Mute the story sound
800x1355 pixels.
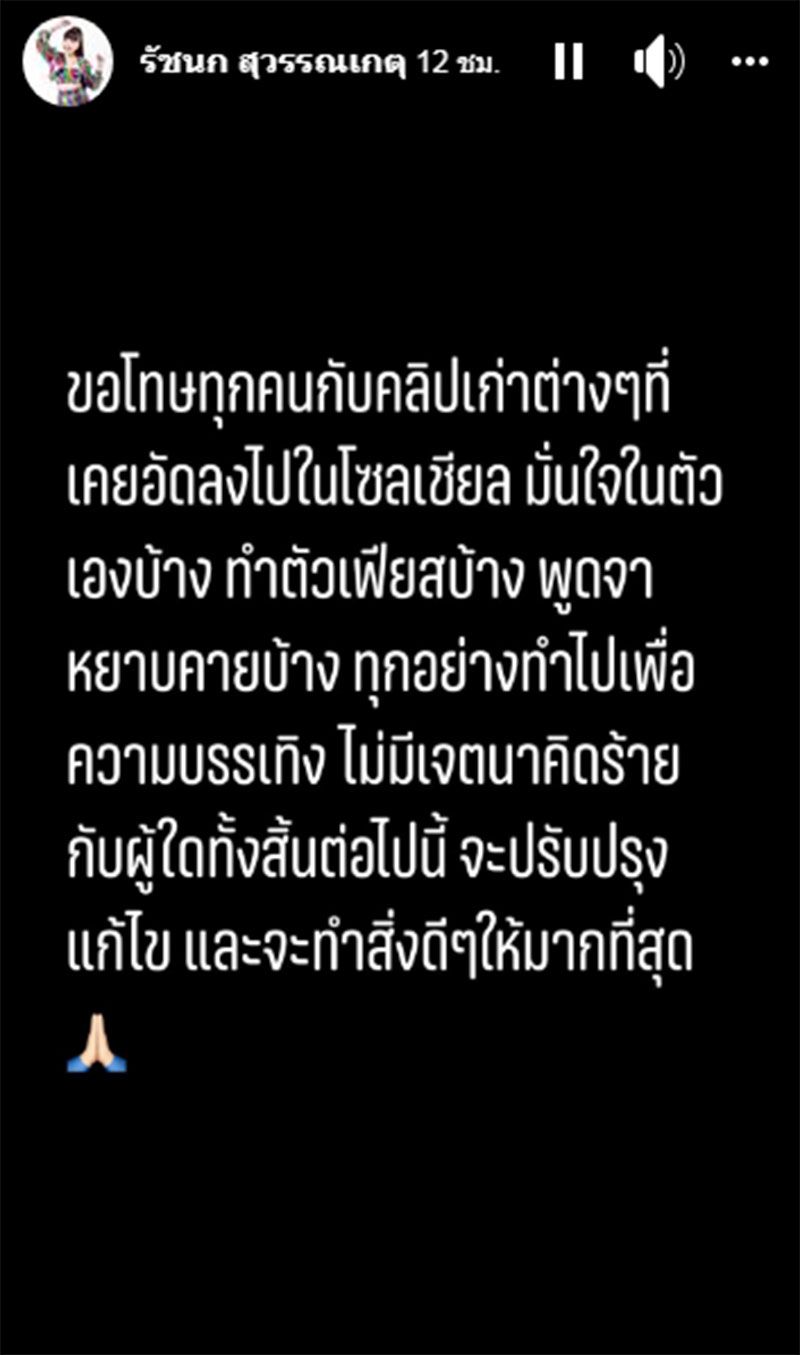click(659, 63)
